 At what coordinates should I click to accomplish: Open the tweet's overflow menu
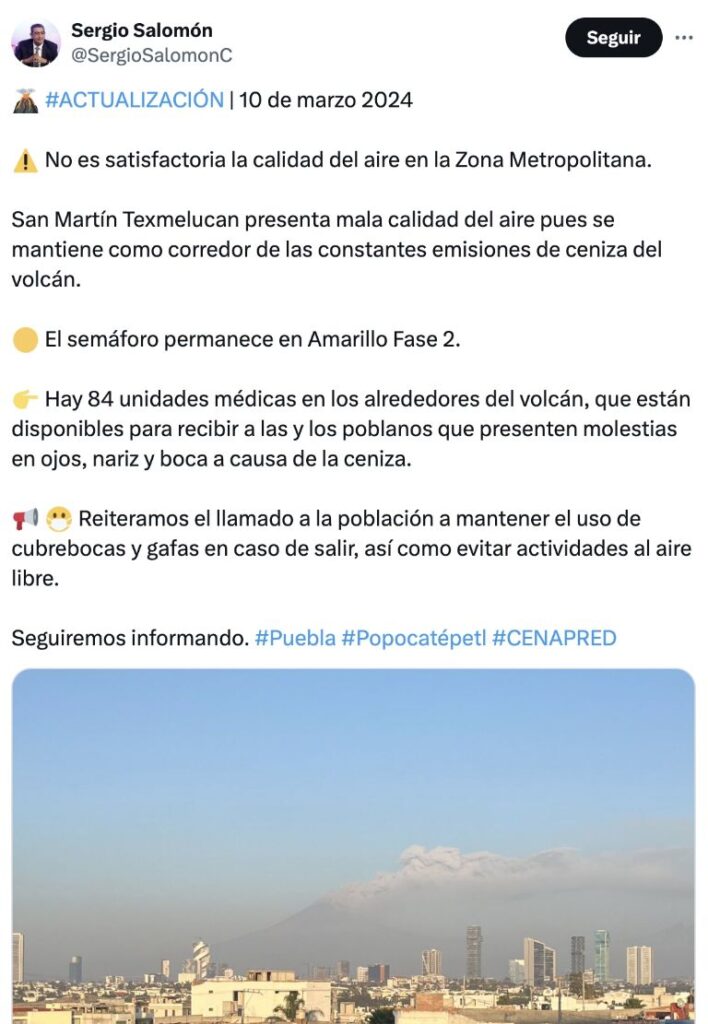(684, 38)
